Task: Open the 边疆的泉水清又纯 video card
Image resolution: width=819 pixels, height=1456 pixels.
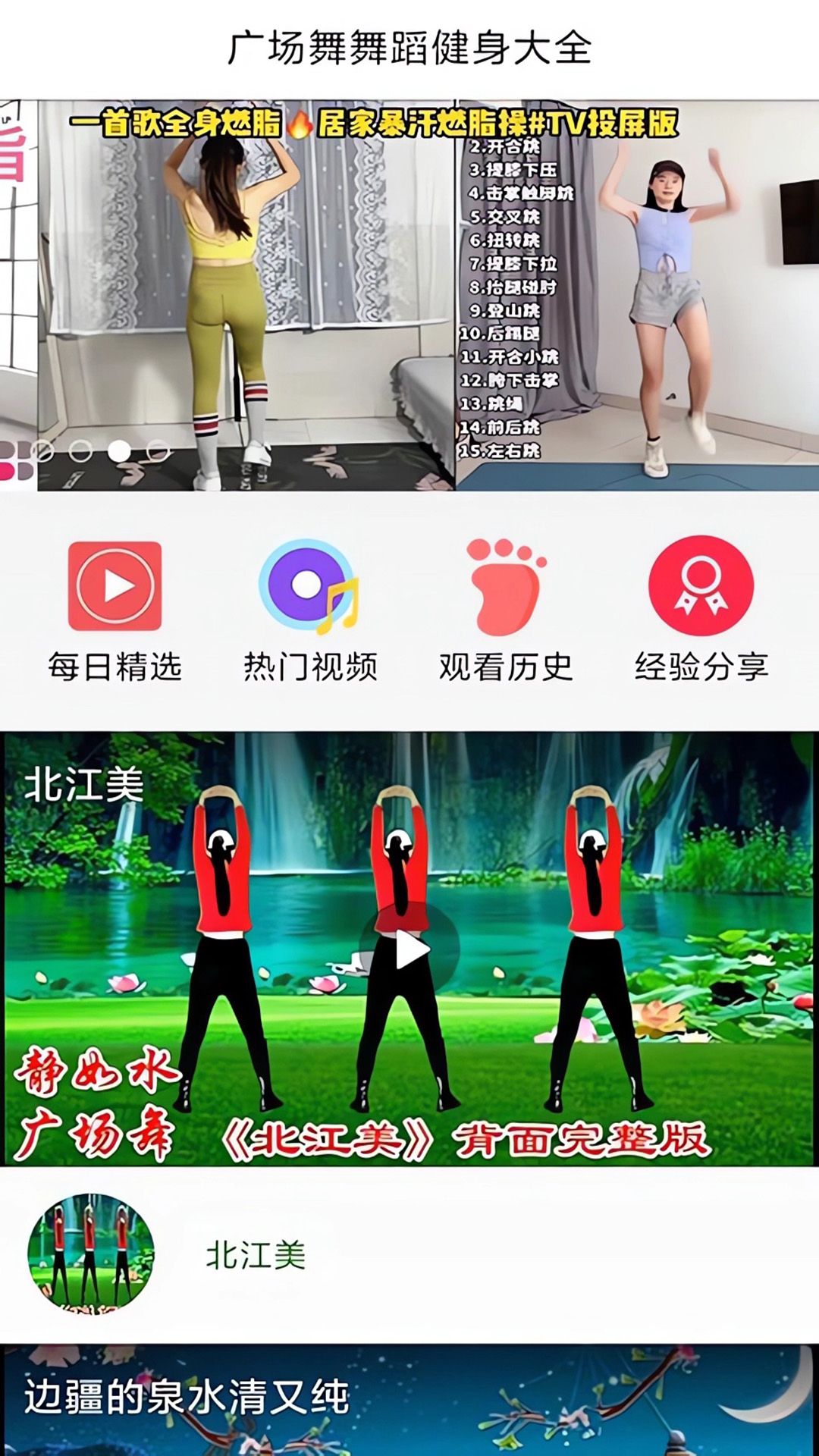Action: 409,1400
